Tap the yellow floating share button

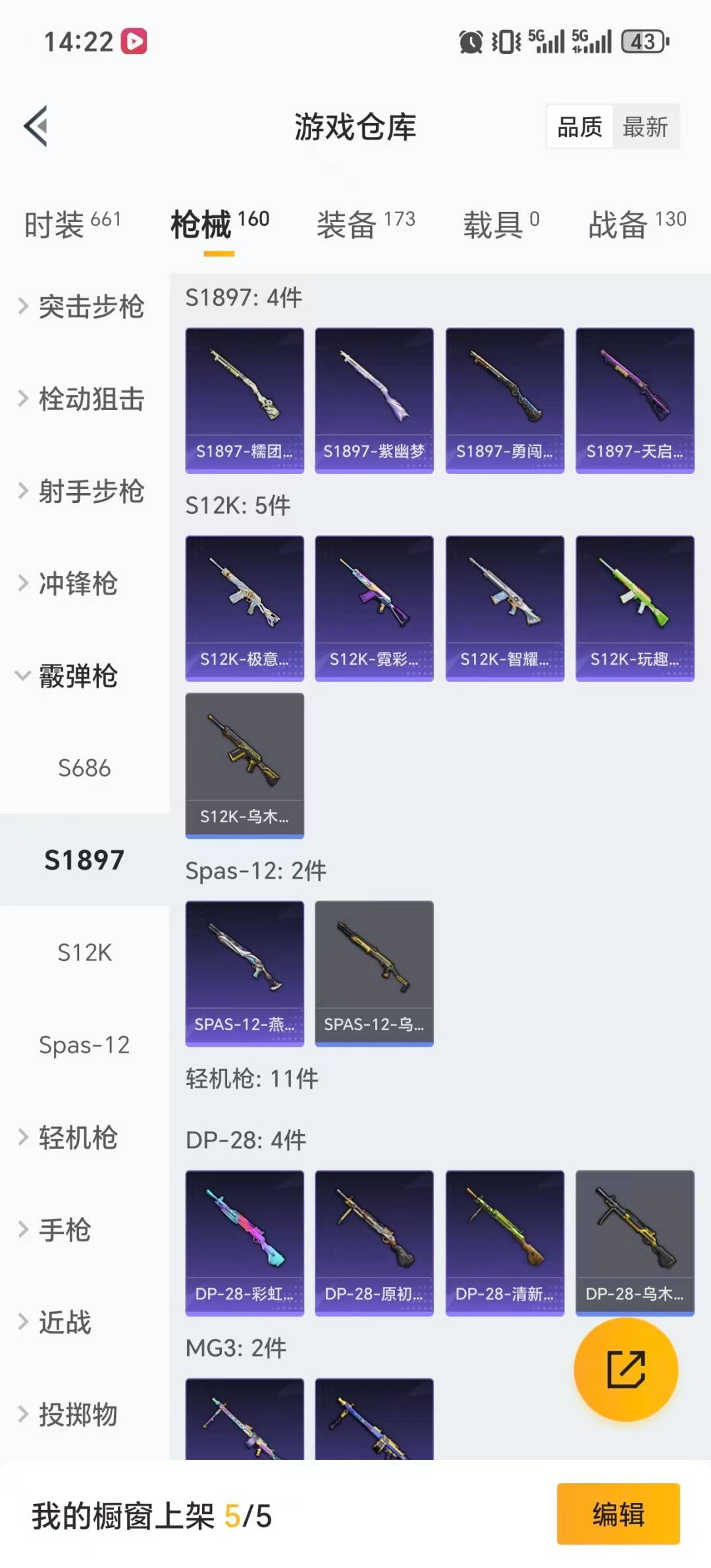(x=625, y=1370)
